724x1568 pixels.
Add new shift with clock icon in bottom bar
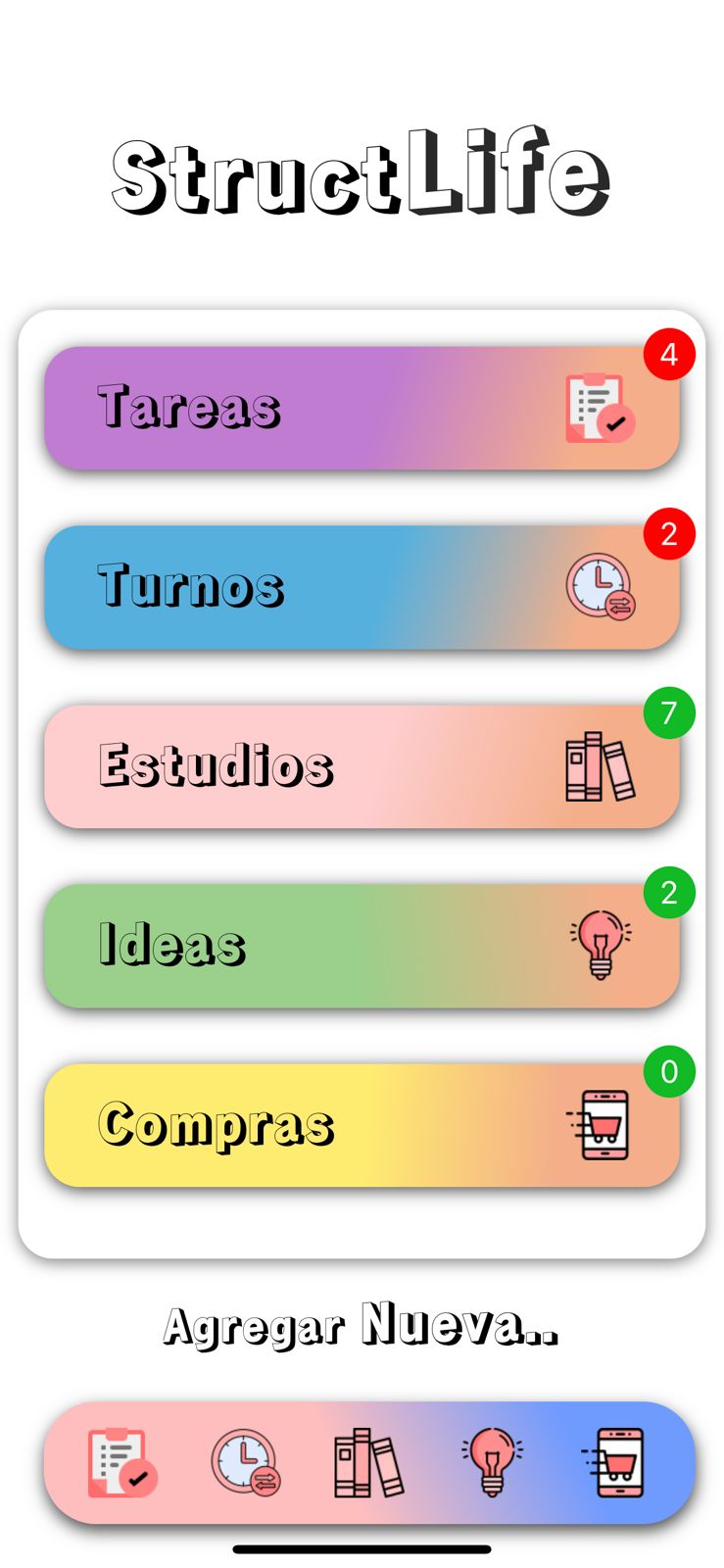[245, 1462]
